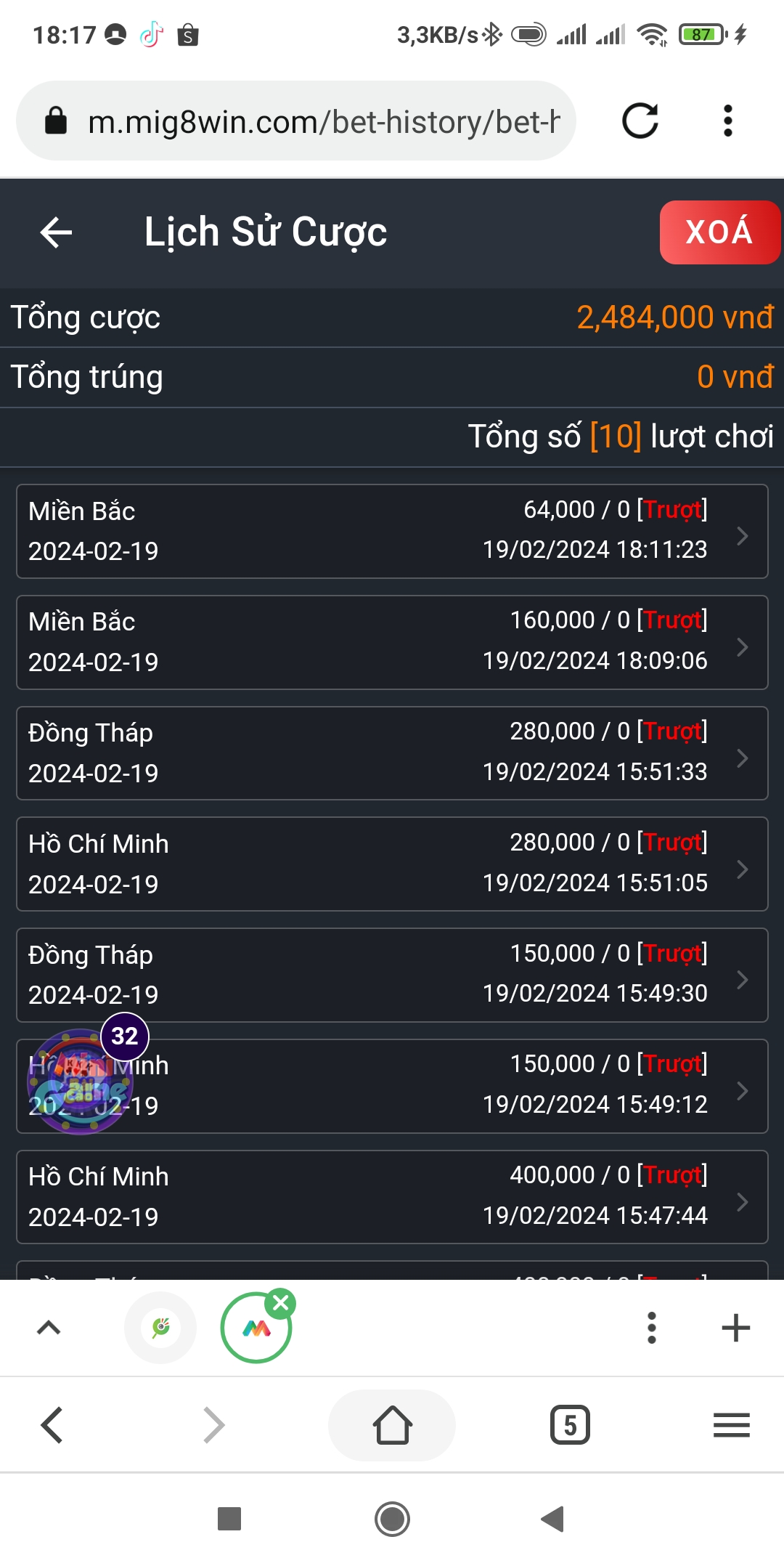The image size is (784, 1566).
Task: Add new shortcut with plus icon
Action: click(x=735, y=1328)
